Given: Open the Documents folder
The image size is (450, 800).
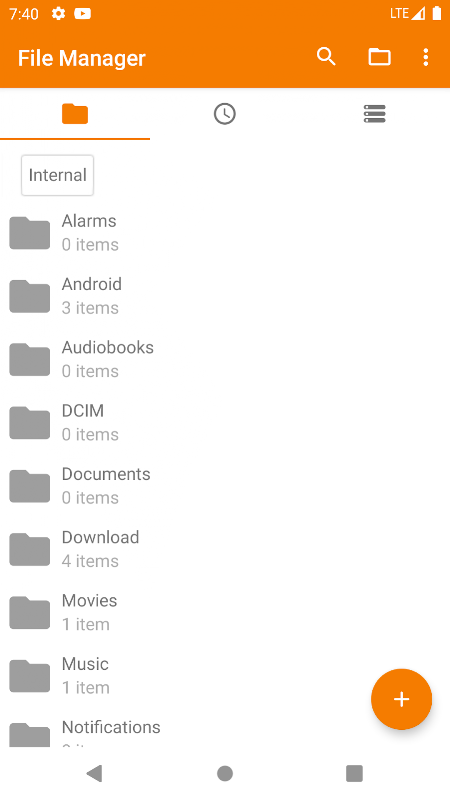Looking at the screenshot, I should tap(225, 486).
